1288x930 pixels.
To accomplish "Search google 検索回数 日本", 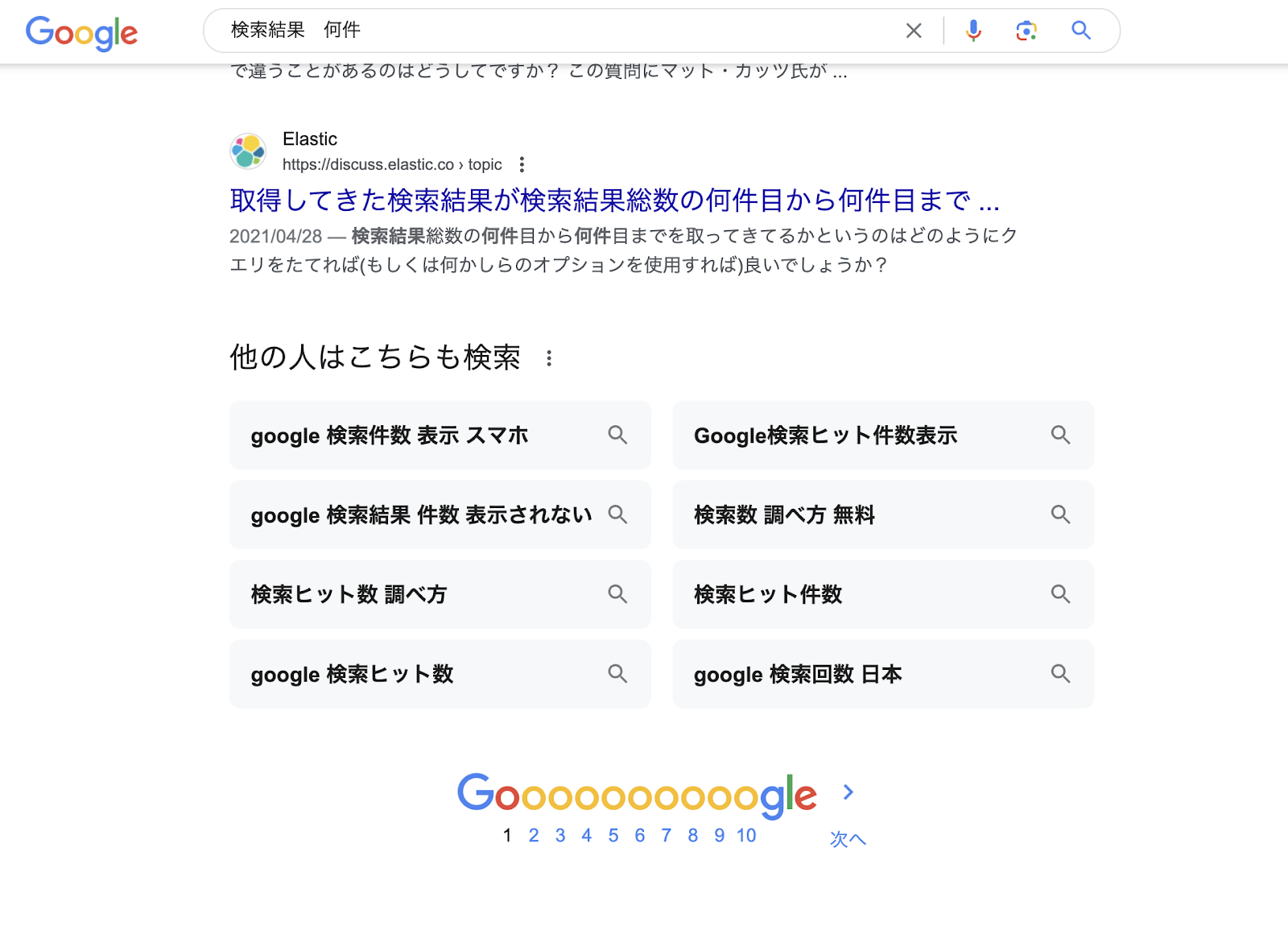I will coord(882,674).
